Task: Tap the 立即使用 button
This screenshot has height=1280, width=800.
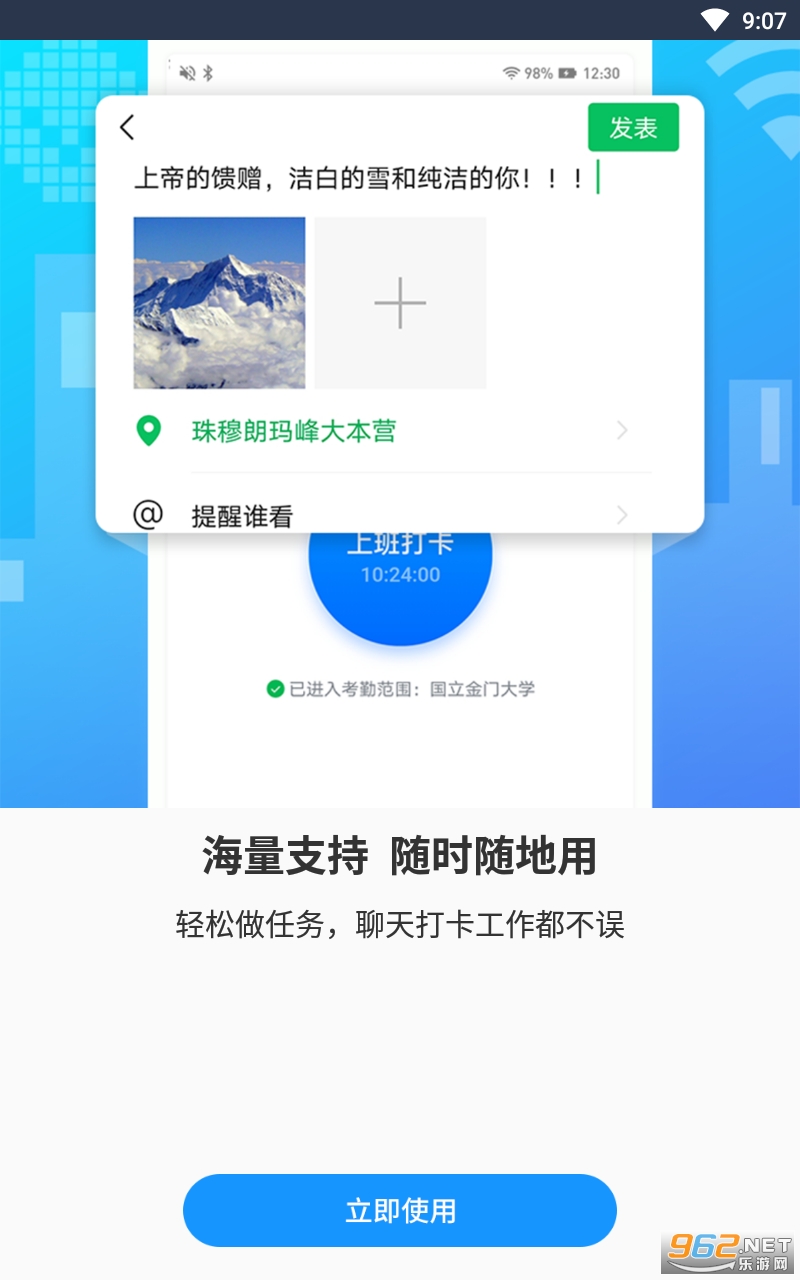Action: pos(400,1210)
